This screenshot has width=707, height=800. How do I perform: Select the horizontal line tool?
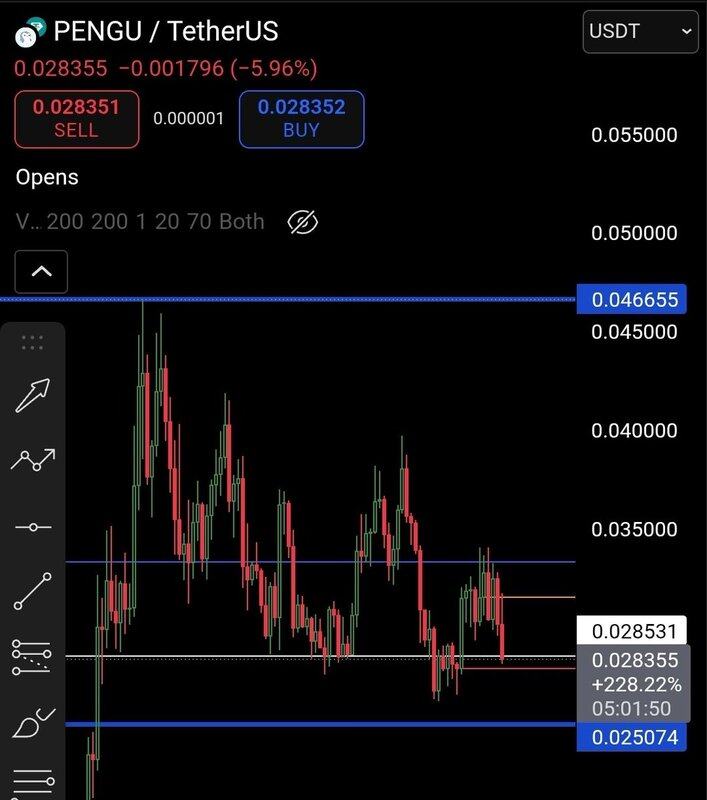[x=33, y=527]
